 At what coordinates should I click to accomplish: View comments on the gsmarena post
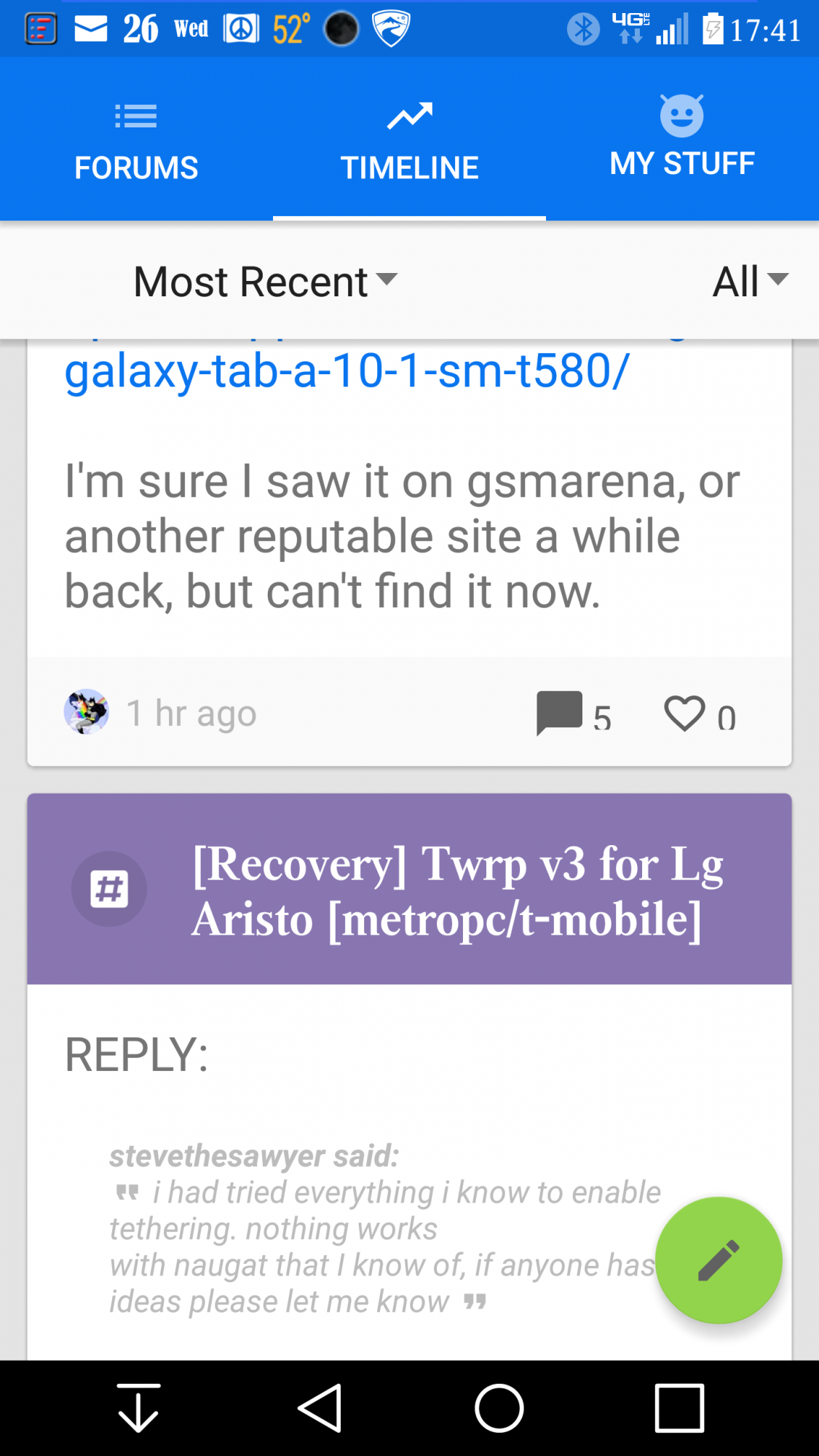[573, 714]
